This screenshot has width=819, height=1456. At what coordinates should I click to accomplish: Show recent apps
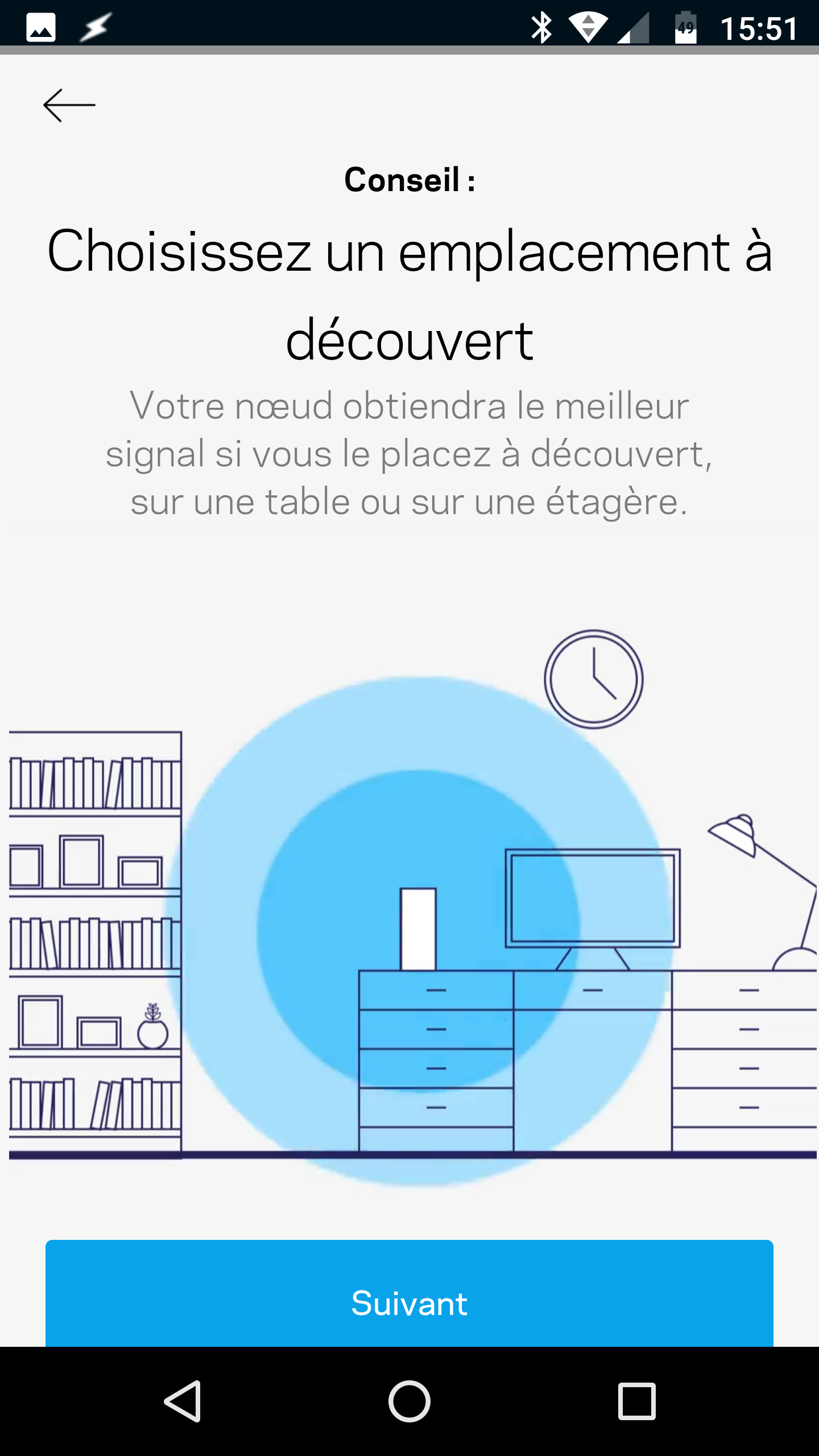pyautogui.click(x=636, y=1401)
